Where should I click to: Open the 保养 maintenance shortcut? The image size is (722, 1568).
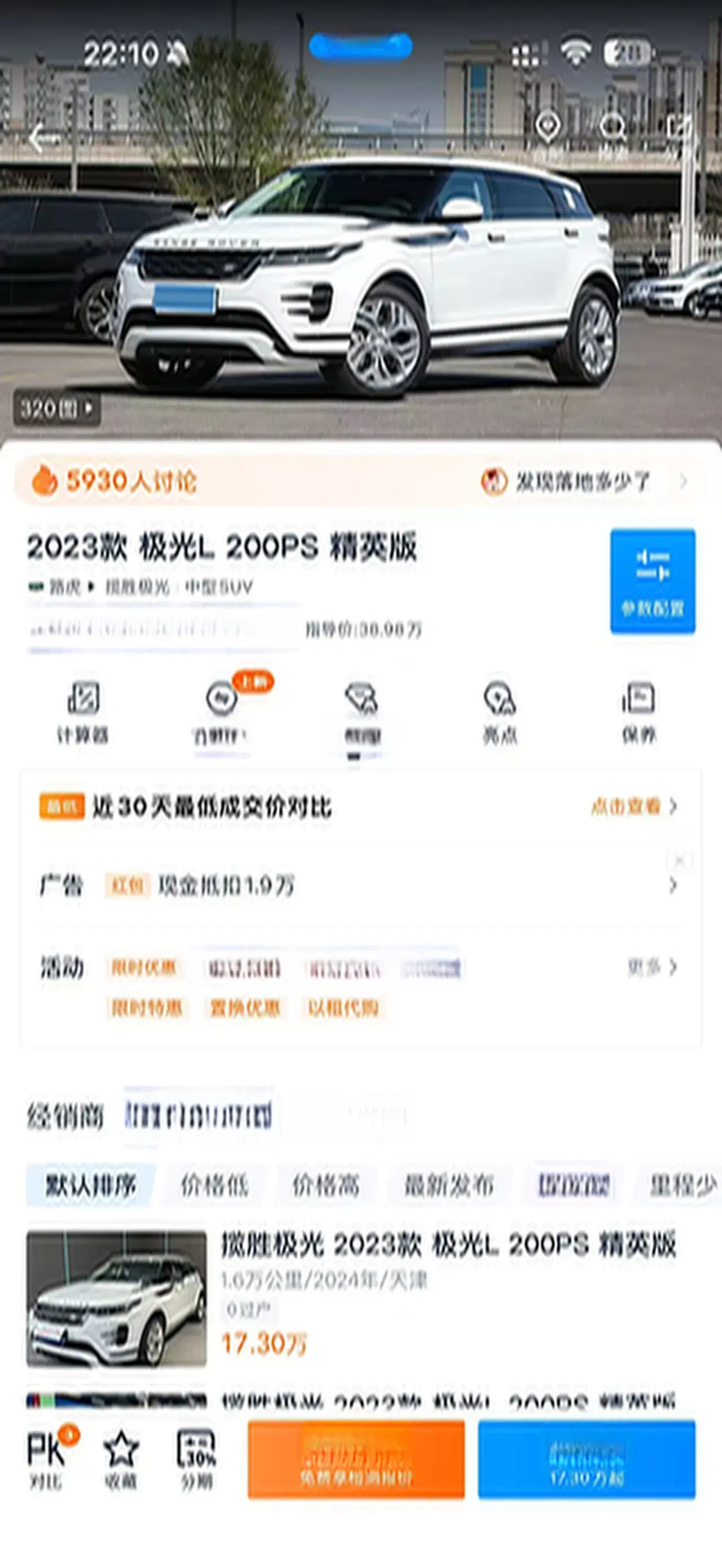pos(638,711)
